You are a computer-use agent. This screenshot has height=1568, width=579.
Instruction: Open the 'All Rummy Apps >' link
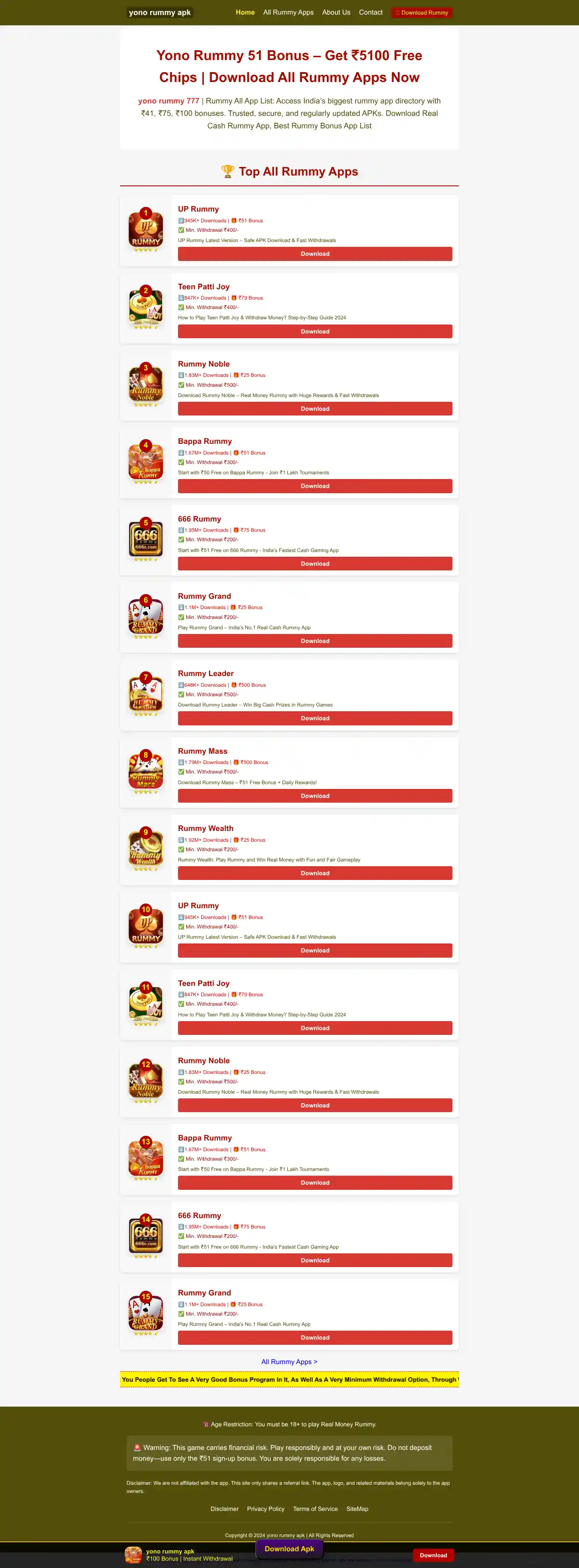289,1362
